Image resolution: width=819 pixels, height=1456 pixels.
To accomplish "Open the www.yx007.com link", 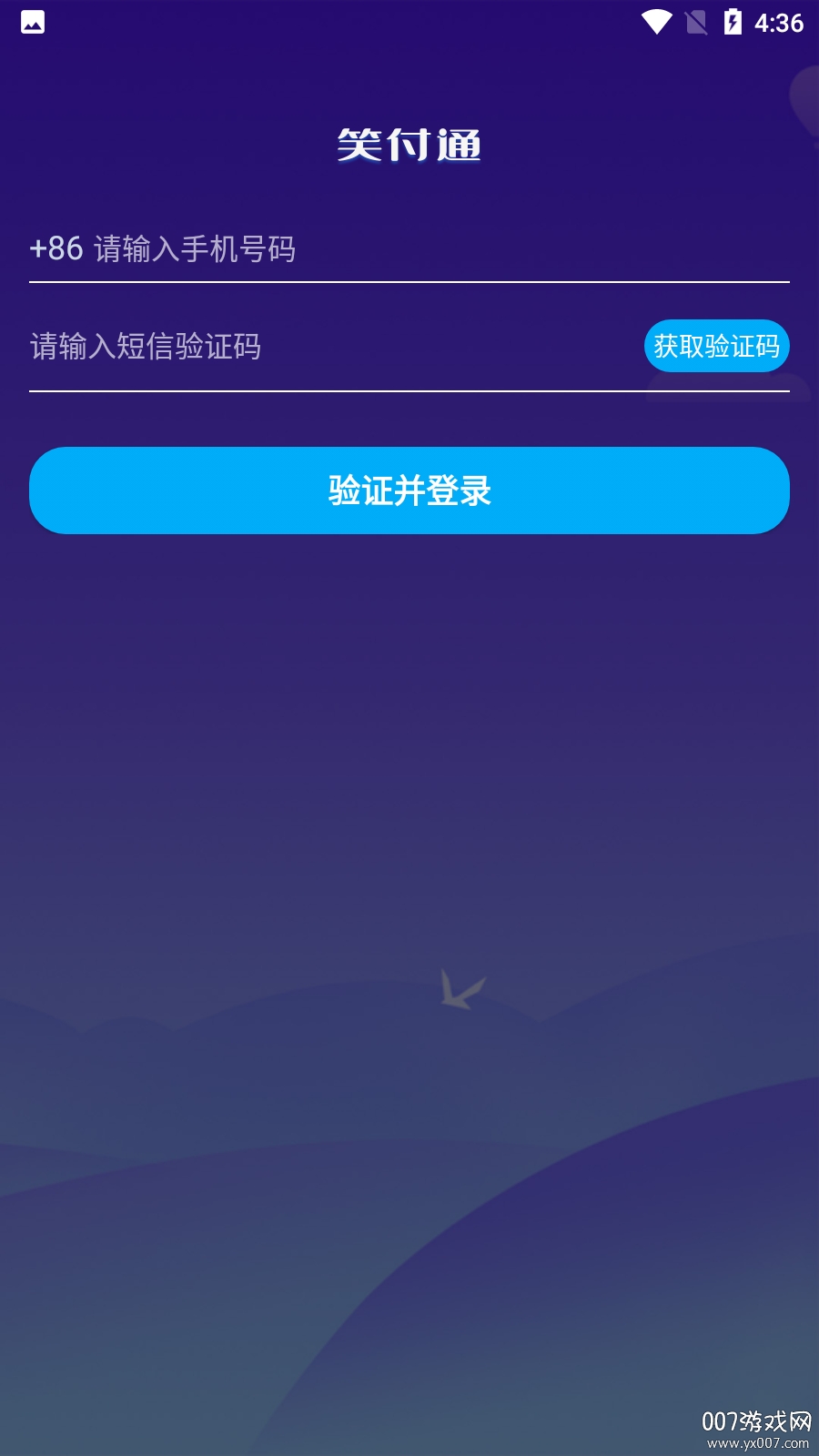I will [757, 1443].
